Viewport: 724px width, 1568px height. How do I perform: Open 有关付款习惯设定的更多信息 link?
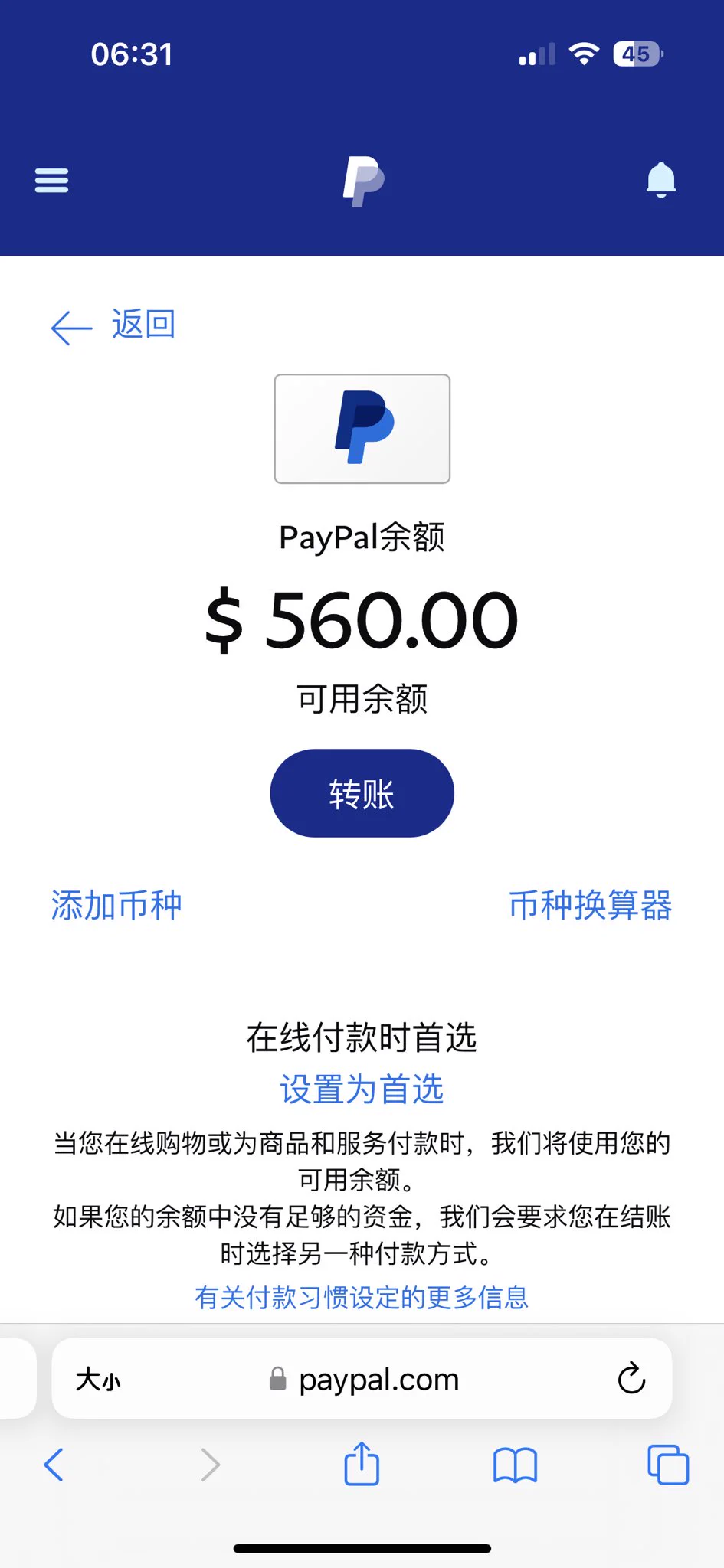coord(362,1297)
